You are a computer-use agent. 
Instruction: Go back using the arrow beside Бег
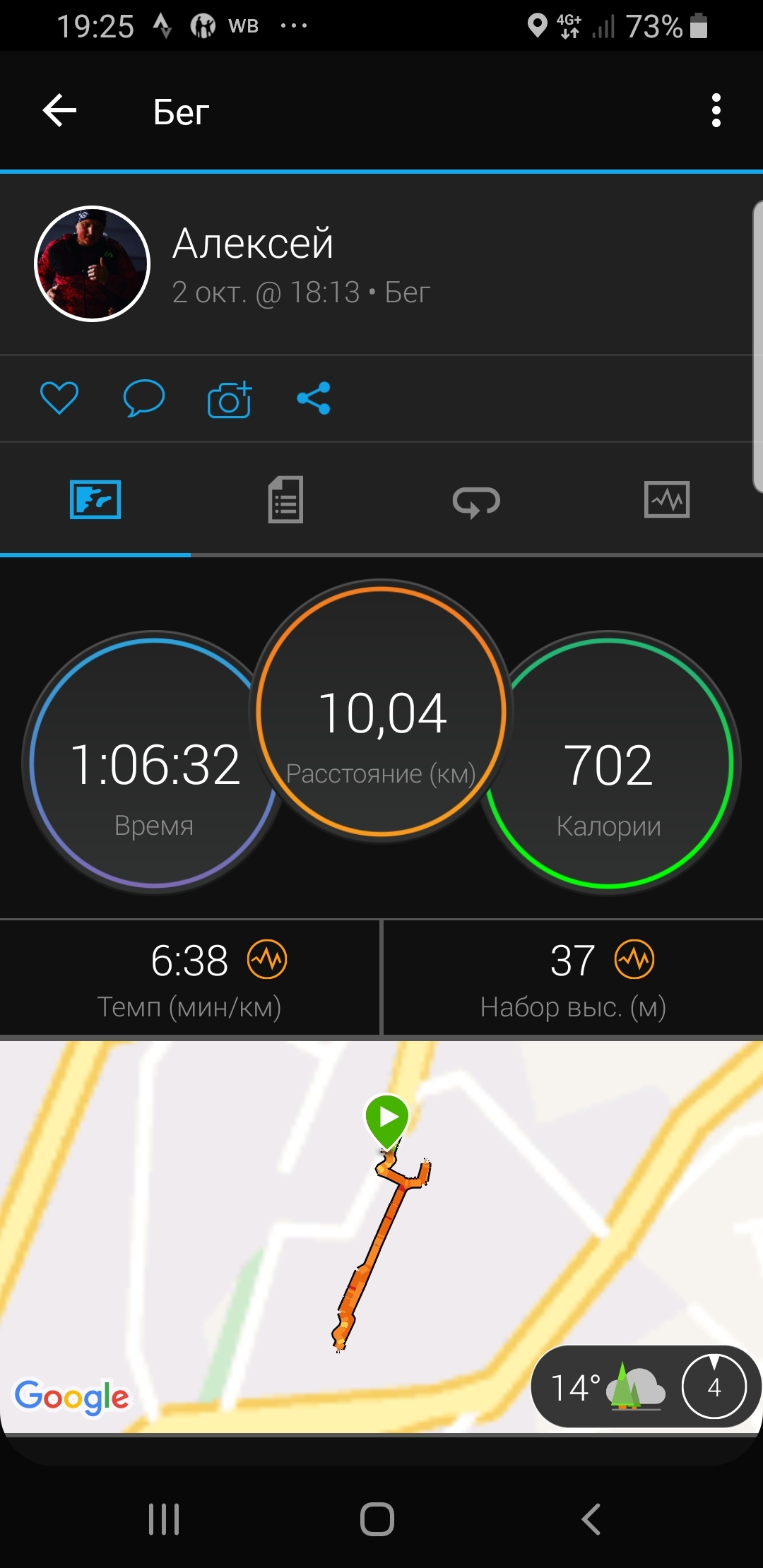tap(60, 111)
